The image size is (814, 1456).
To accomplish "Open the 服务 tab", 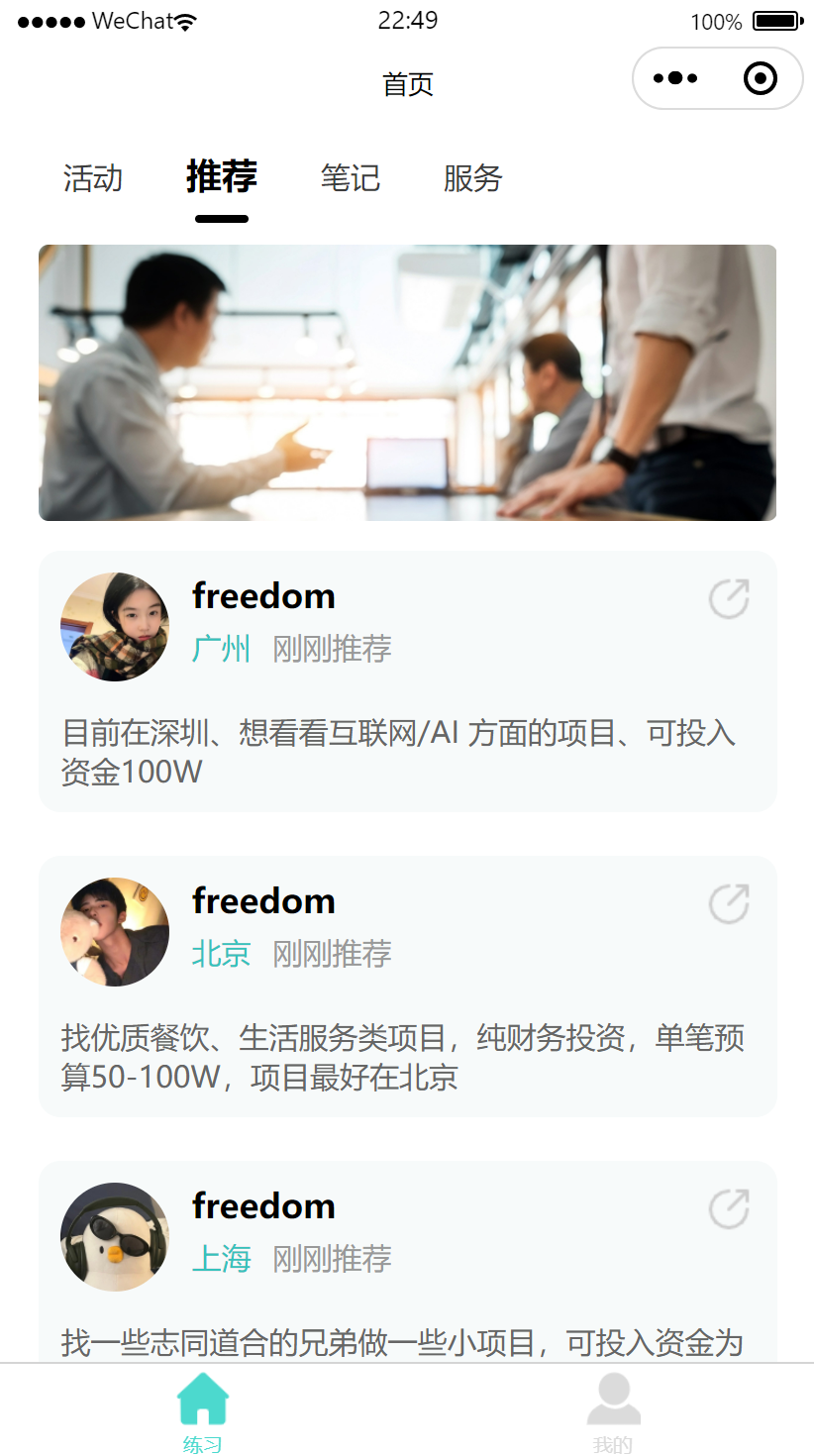I will pos(473,178).
